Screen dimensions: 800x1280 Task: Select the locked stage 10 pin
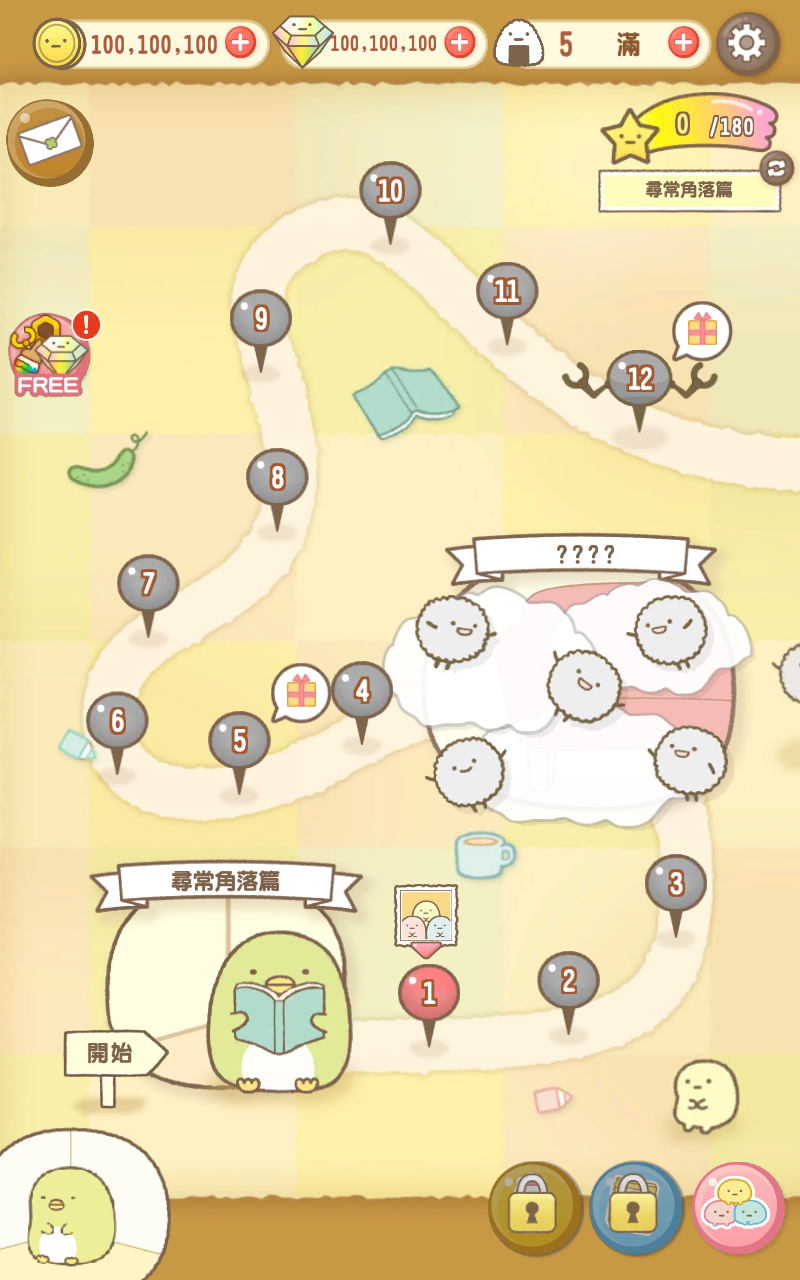[x=393, y=188]
